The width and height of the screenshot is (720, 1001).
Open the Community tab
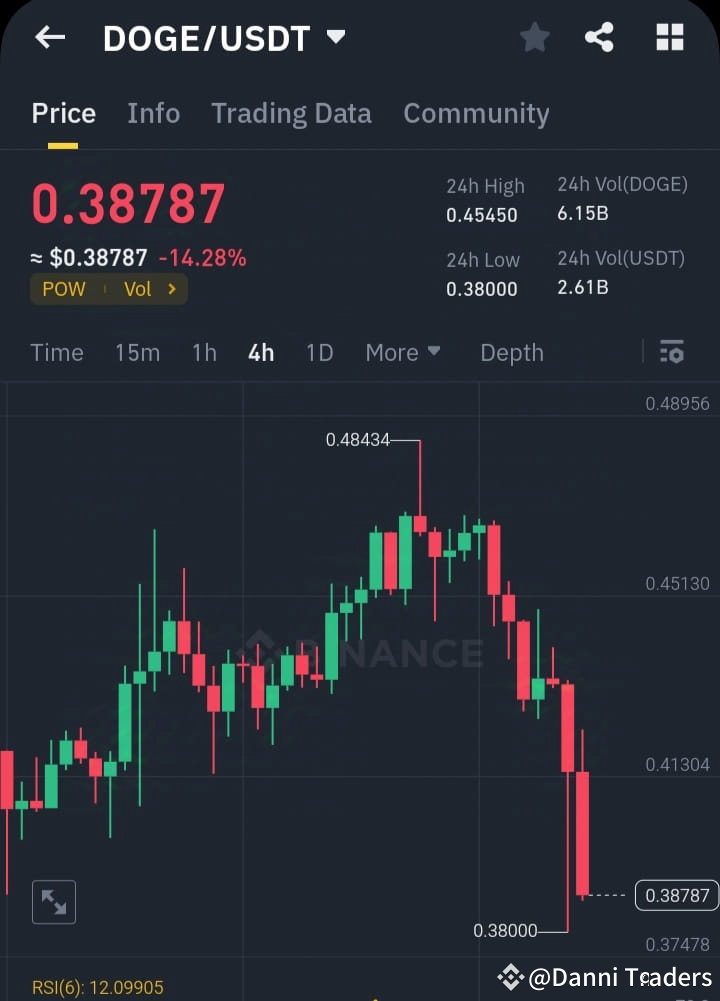(x=476, y=113)
